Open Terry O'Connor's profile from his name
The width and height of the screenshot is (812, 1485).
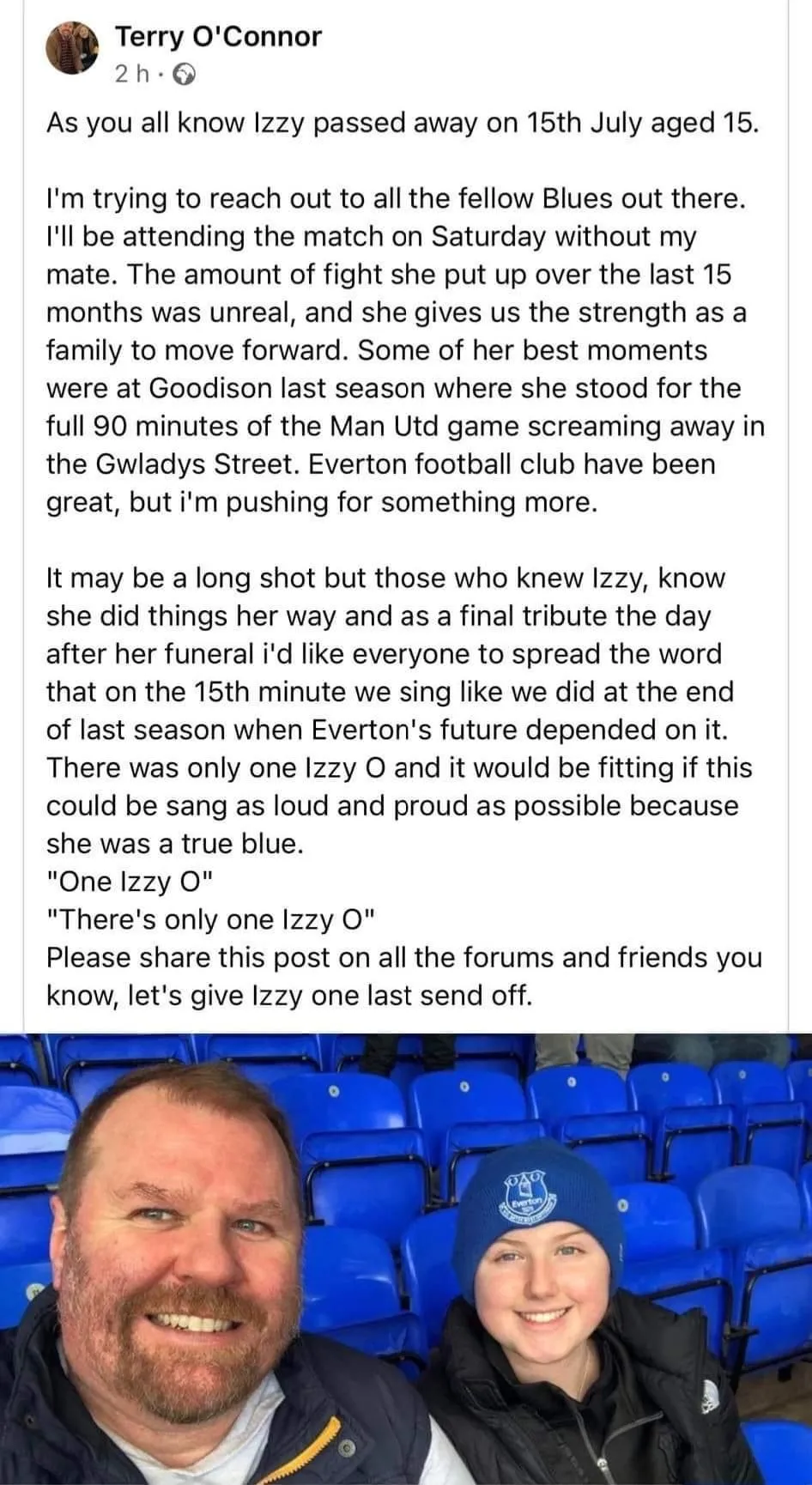click(x=218, y=36)
